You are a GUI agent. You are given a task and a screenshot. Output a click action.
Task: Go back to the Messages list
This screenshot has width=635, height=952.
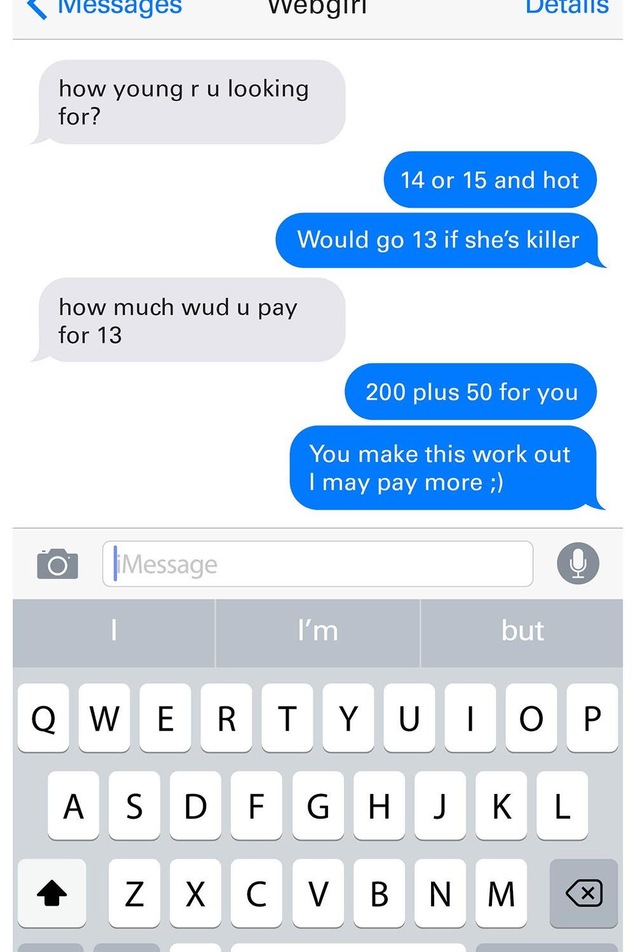(105, 8)
